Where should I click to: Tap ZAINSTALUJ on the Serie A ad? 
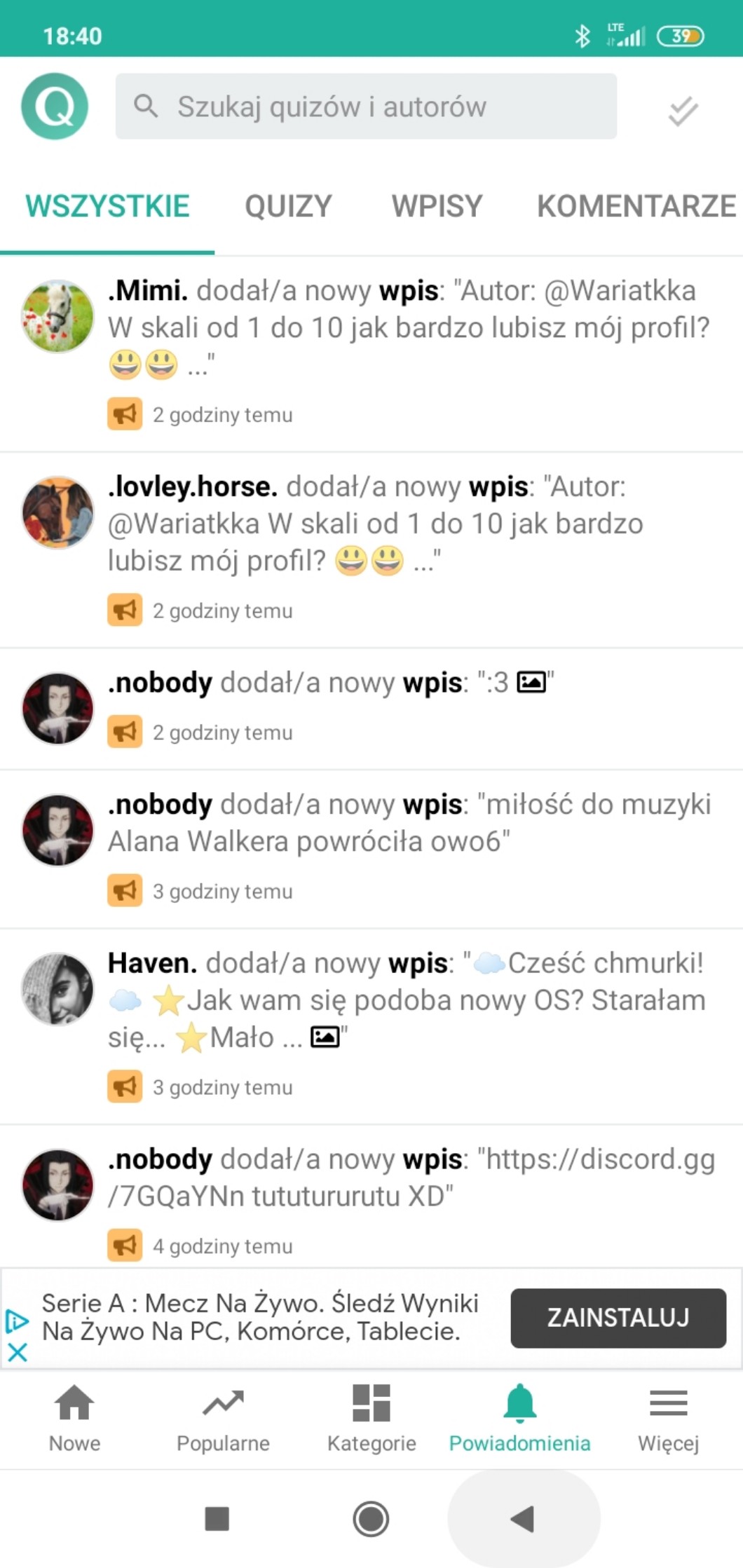click(x=618, y=1318)
